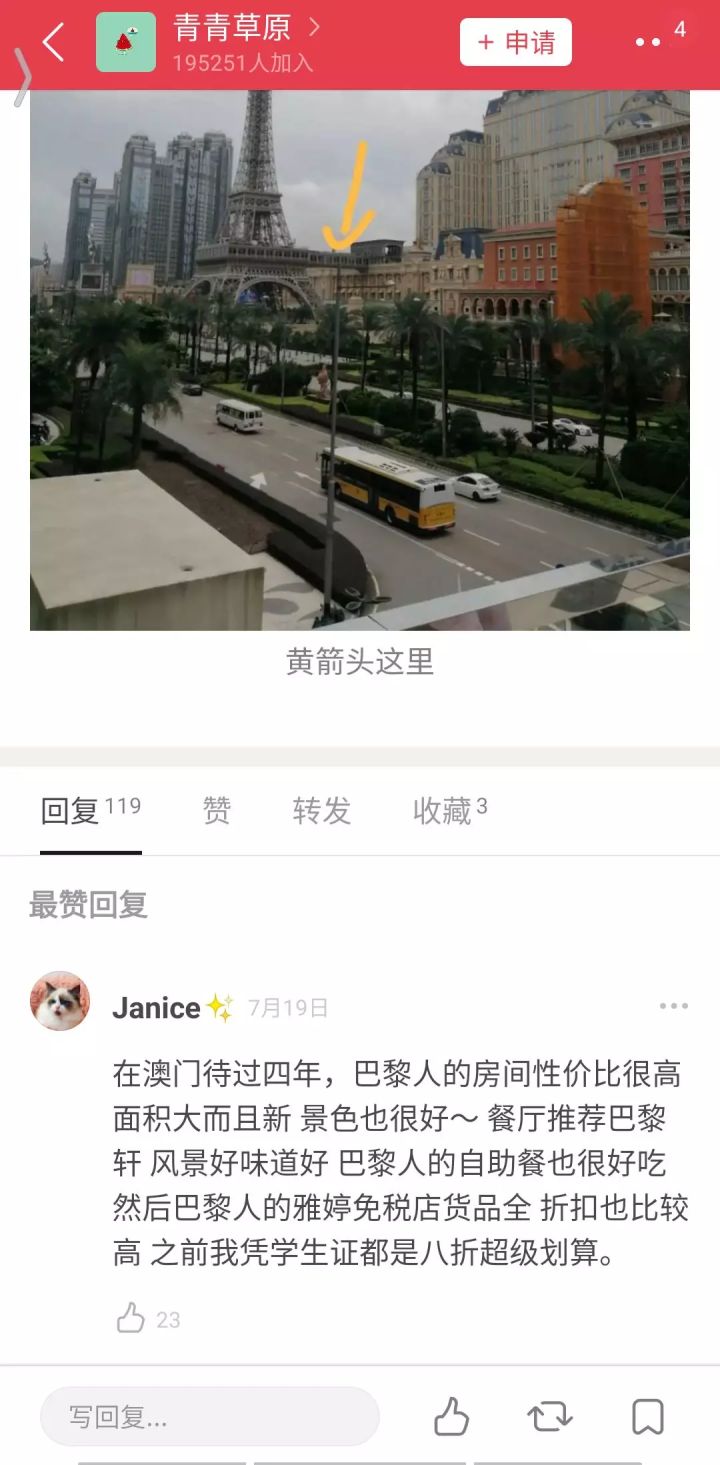Tap the 写回复 reply input field

(210, 1415)
